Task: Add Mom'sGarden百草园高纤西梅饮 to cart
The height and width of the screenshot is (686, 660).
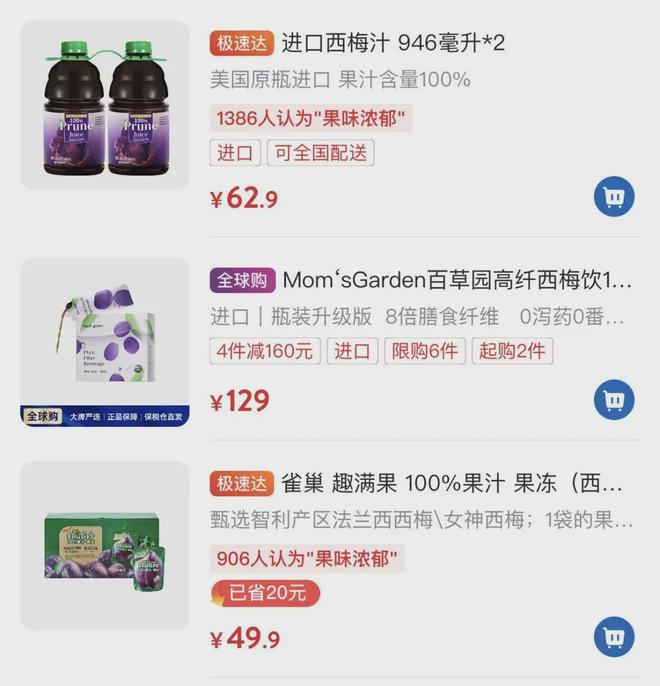Action: [x=614, y=400]
